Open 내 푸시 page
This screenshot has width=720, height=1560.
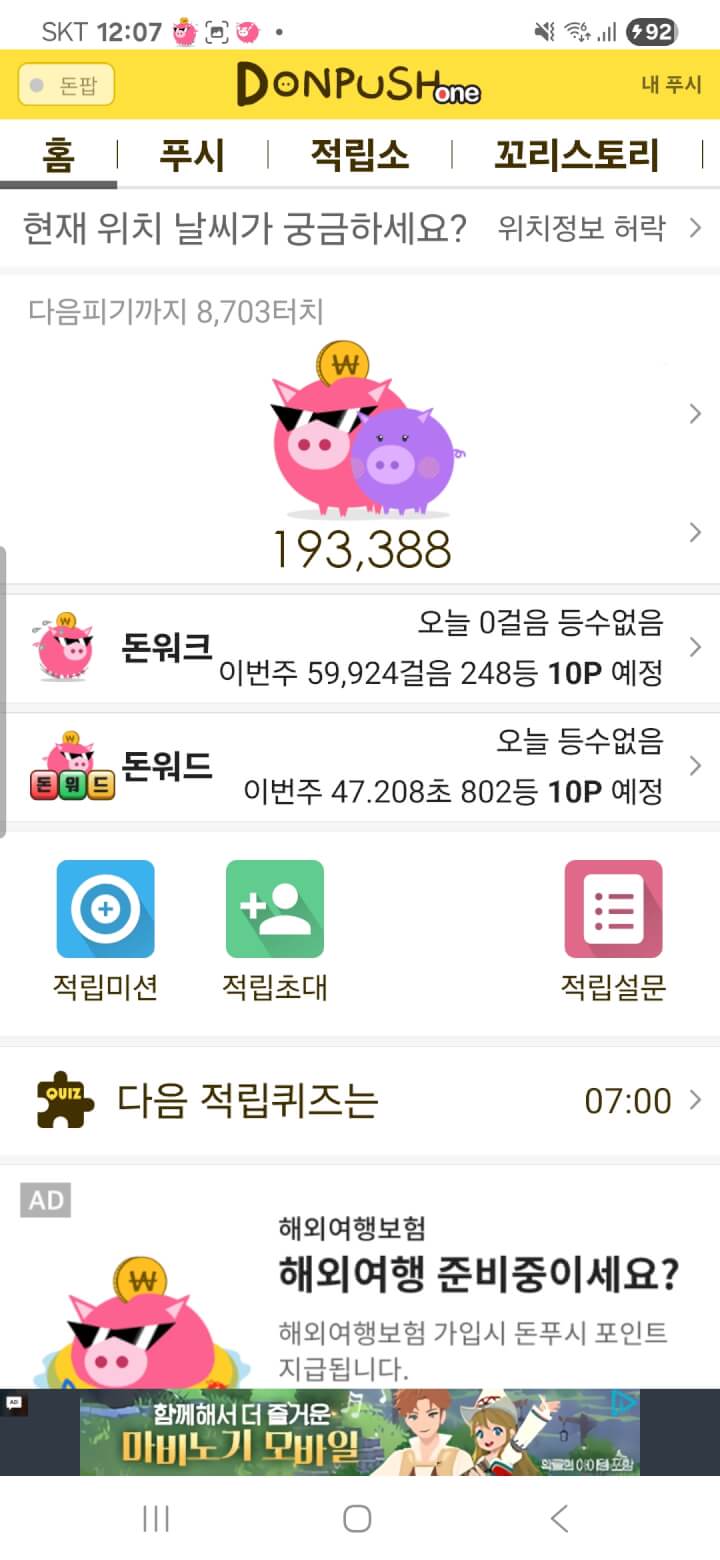[x=671, y=85]
